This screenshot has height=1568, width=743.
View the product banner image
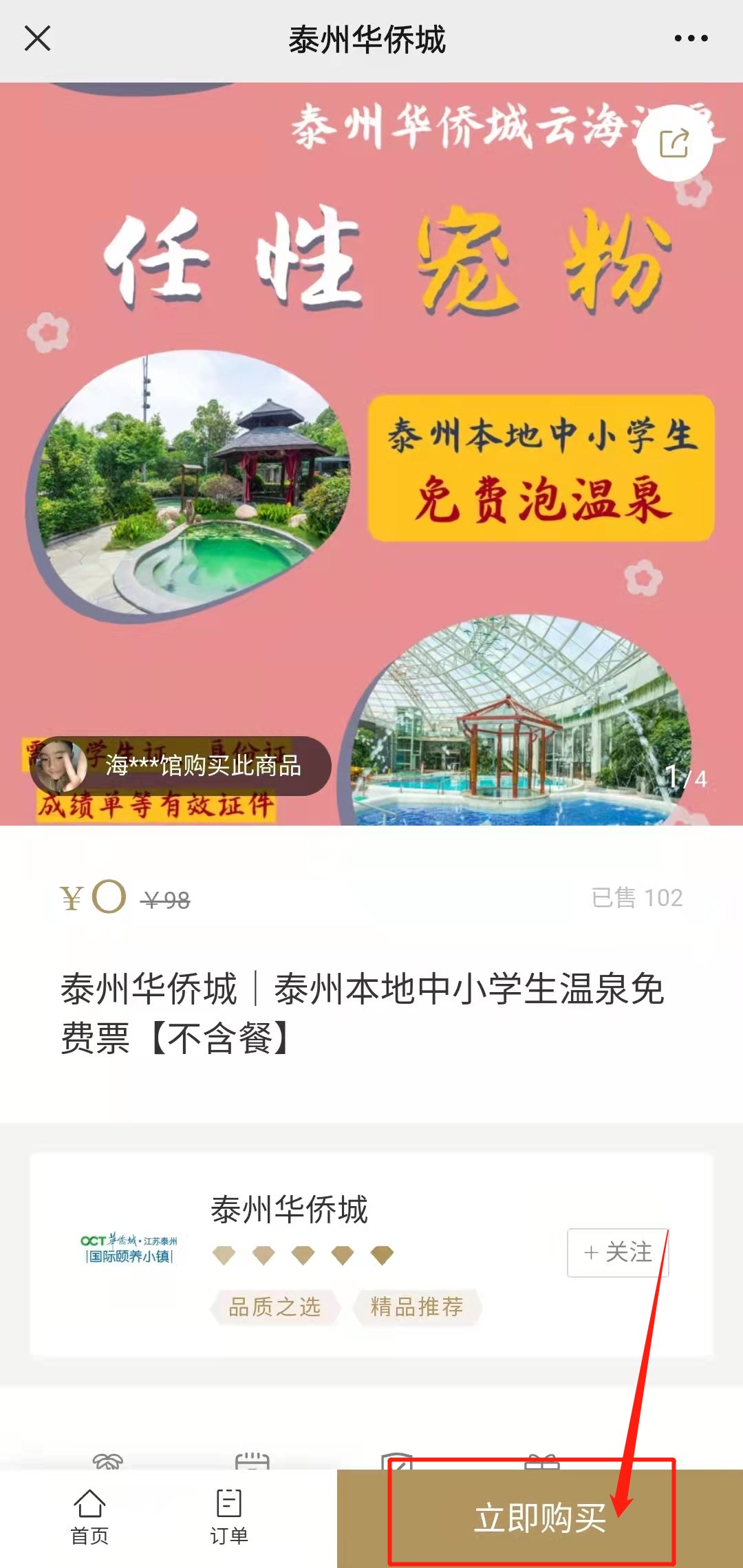pos(371,454)
